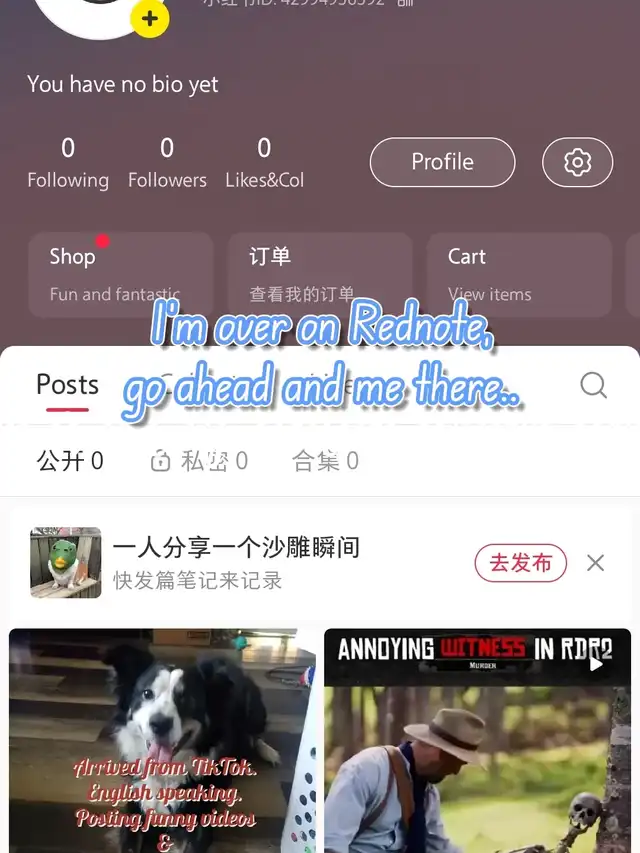
Task: Select the Posts tab
Action: pos(67,385)
